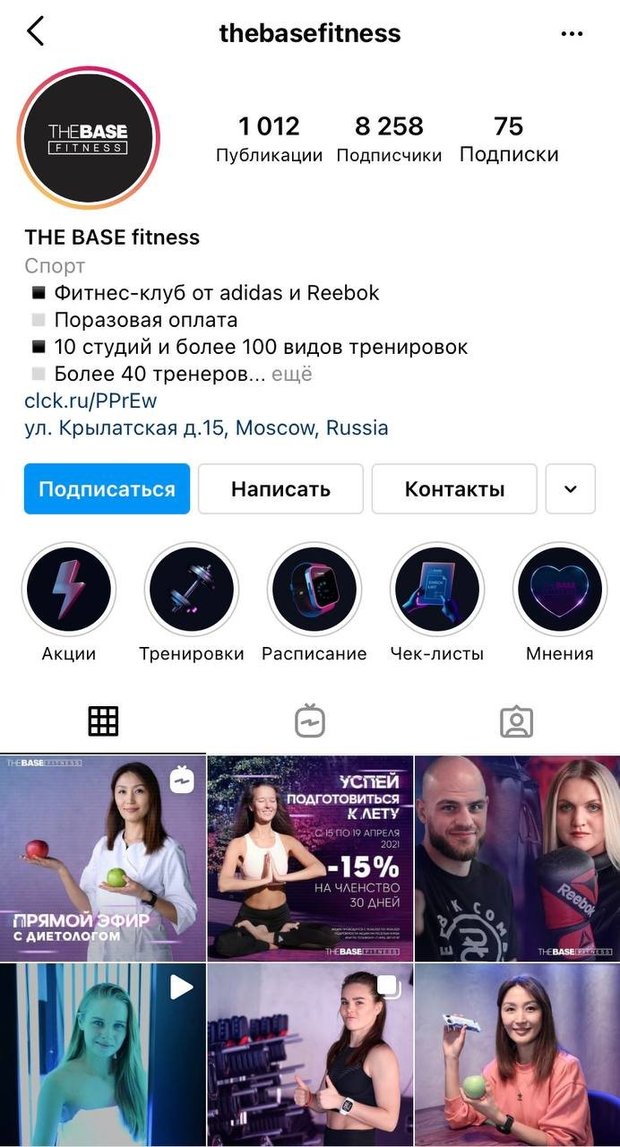620x1147 pixels.
Task: Open the Контакты button
Action: coord(454,489)
